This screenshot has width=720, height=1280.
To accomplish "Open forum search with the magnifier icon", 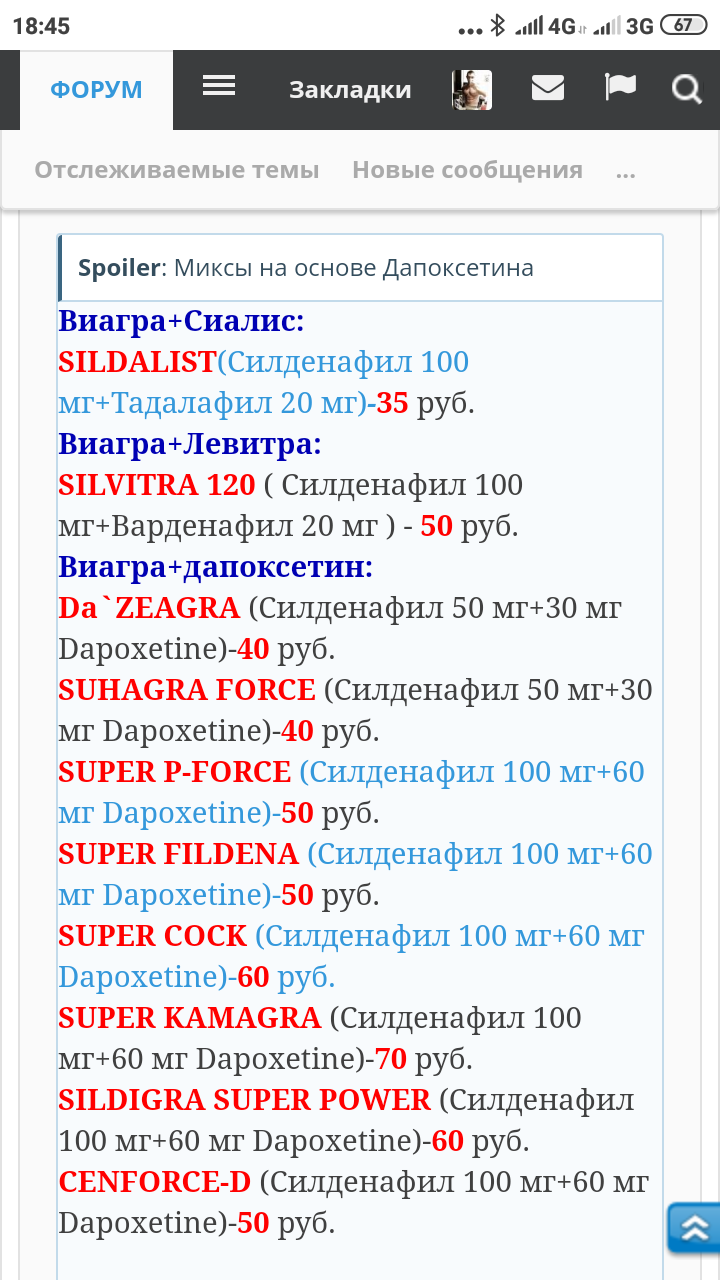I will 686,89.
